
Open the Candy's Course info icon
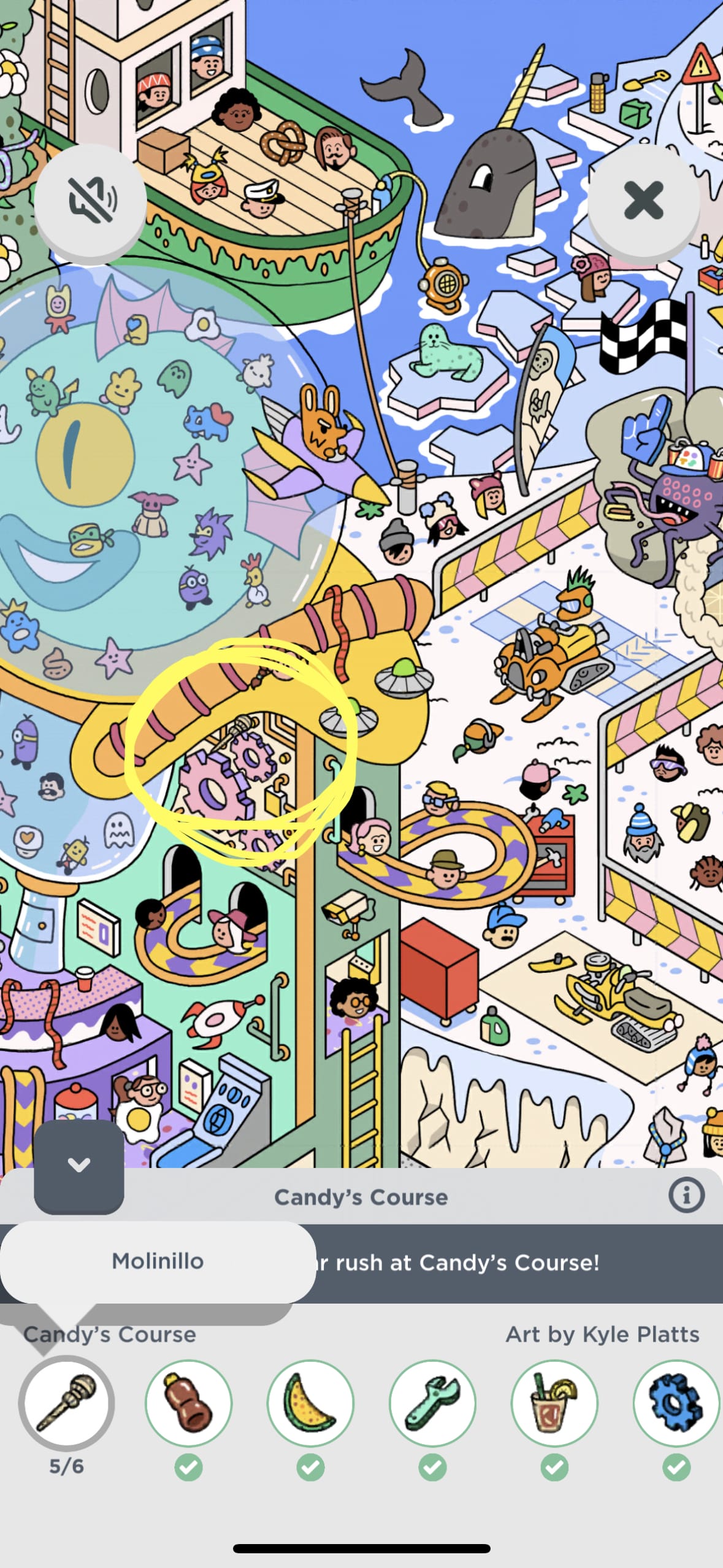coord(686,1195)
